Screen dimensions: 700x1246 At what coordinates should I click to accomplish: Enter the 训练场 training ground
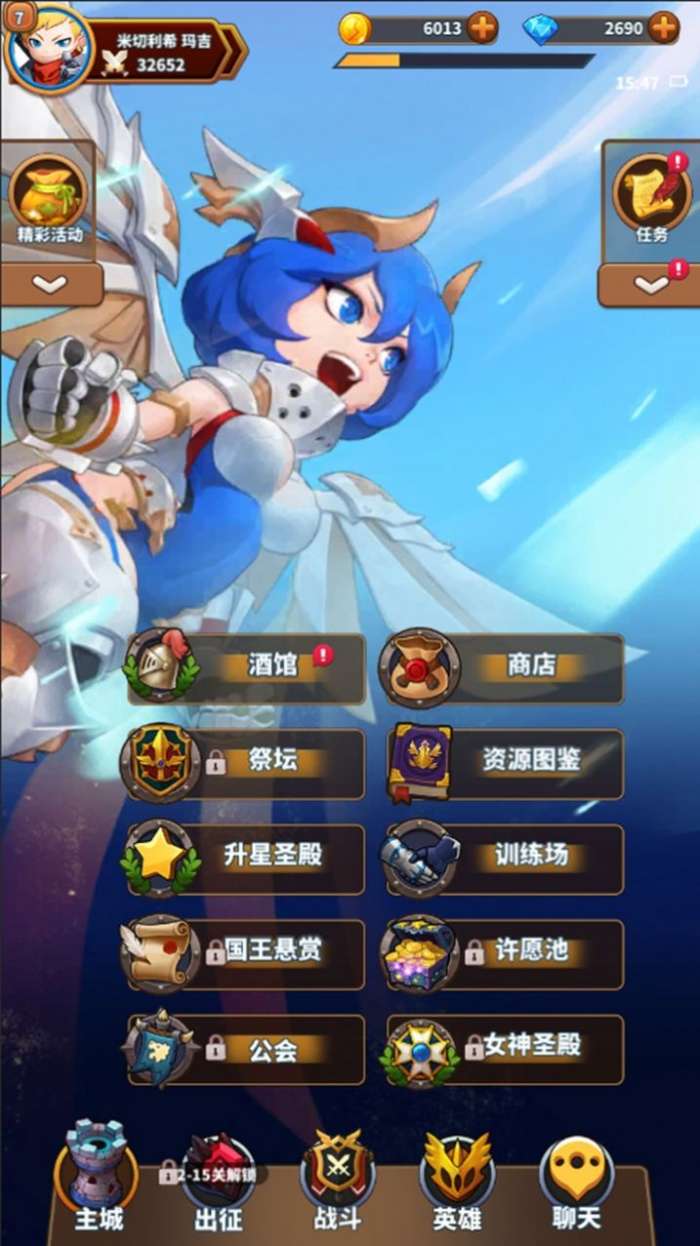point(503,857)
